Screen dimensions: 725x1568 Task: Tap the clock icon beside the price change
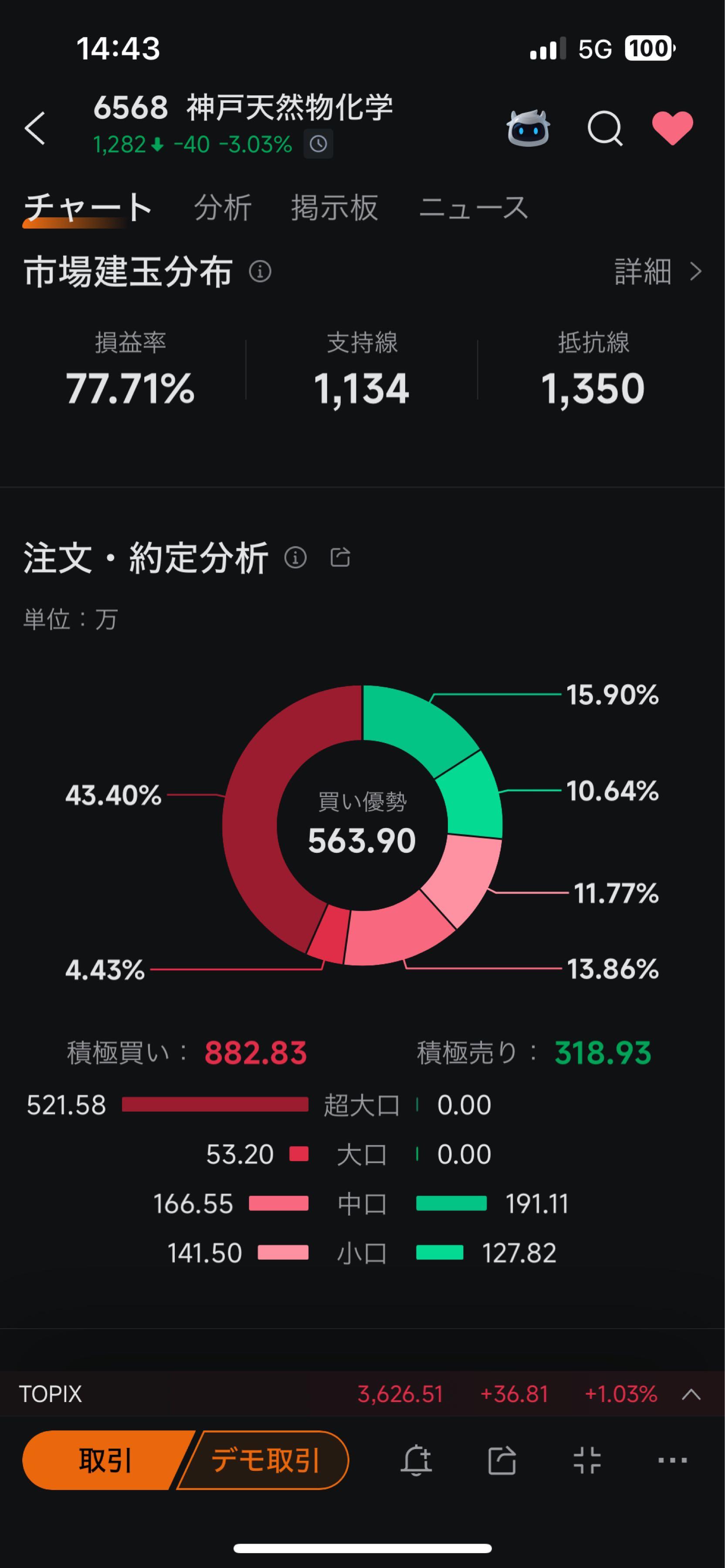pos(318,144)
